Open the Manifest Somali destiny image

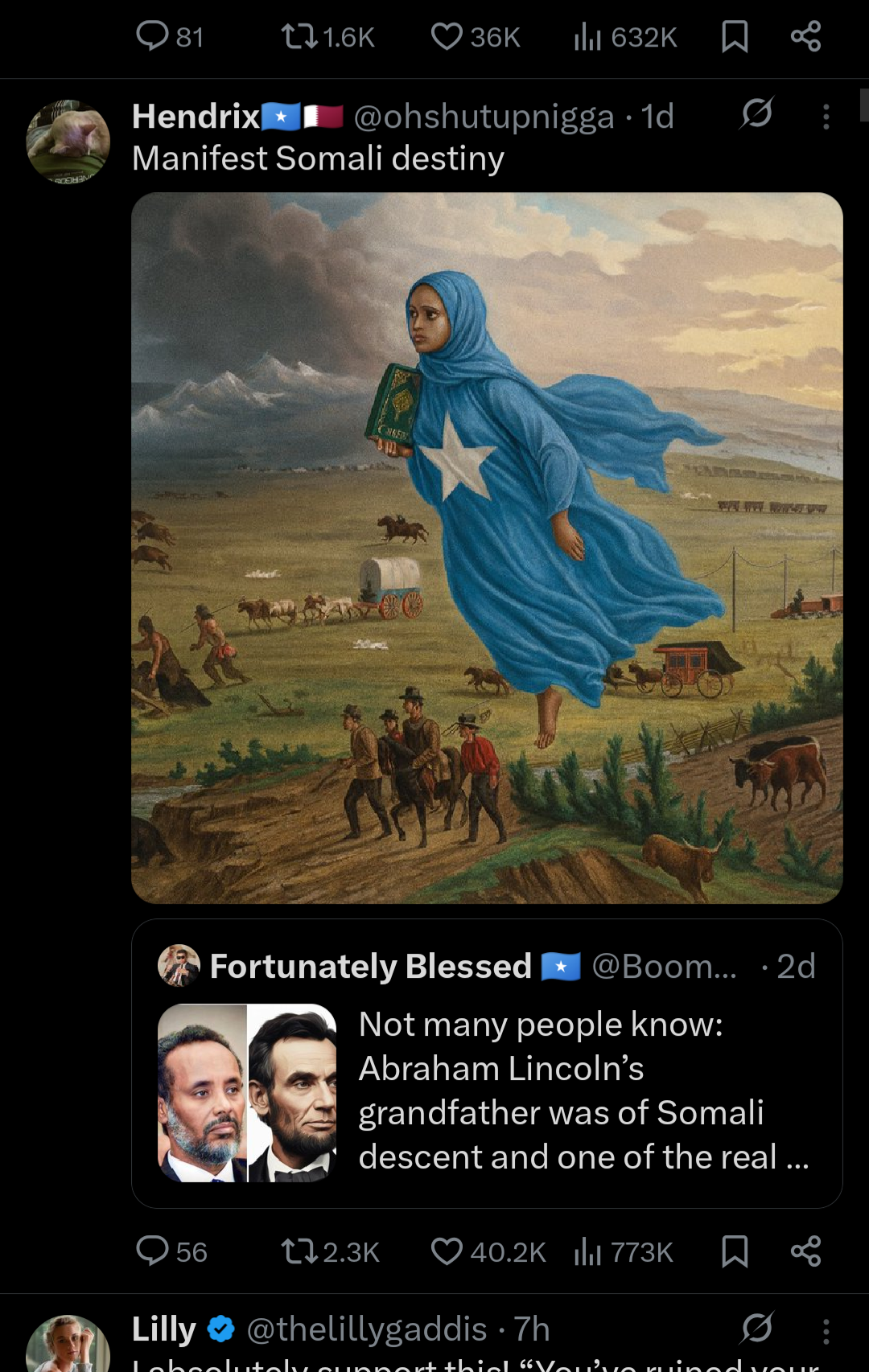click(x=487, y=548)
